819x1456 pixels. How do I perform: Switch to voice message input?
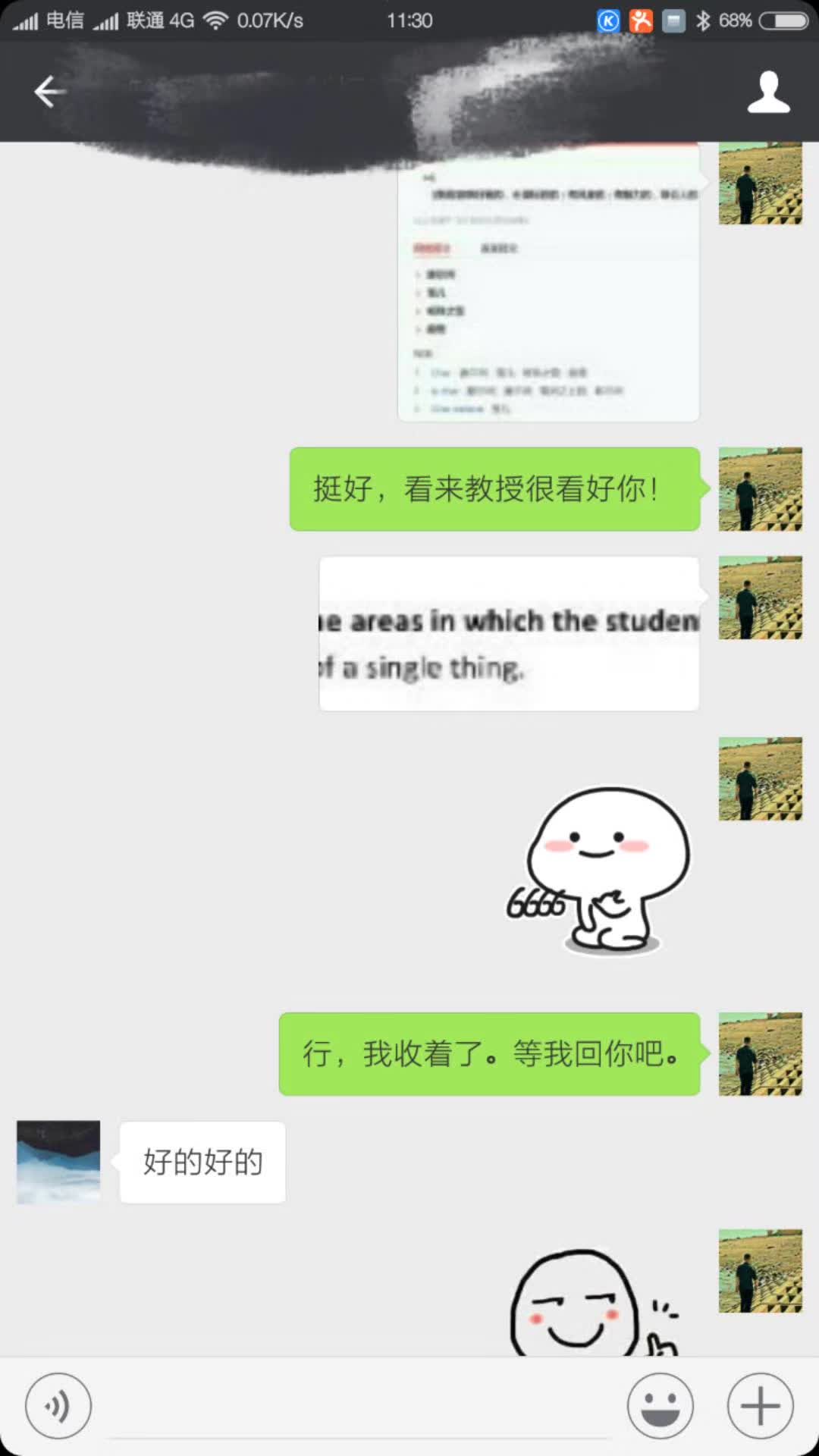(58, 1405)
